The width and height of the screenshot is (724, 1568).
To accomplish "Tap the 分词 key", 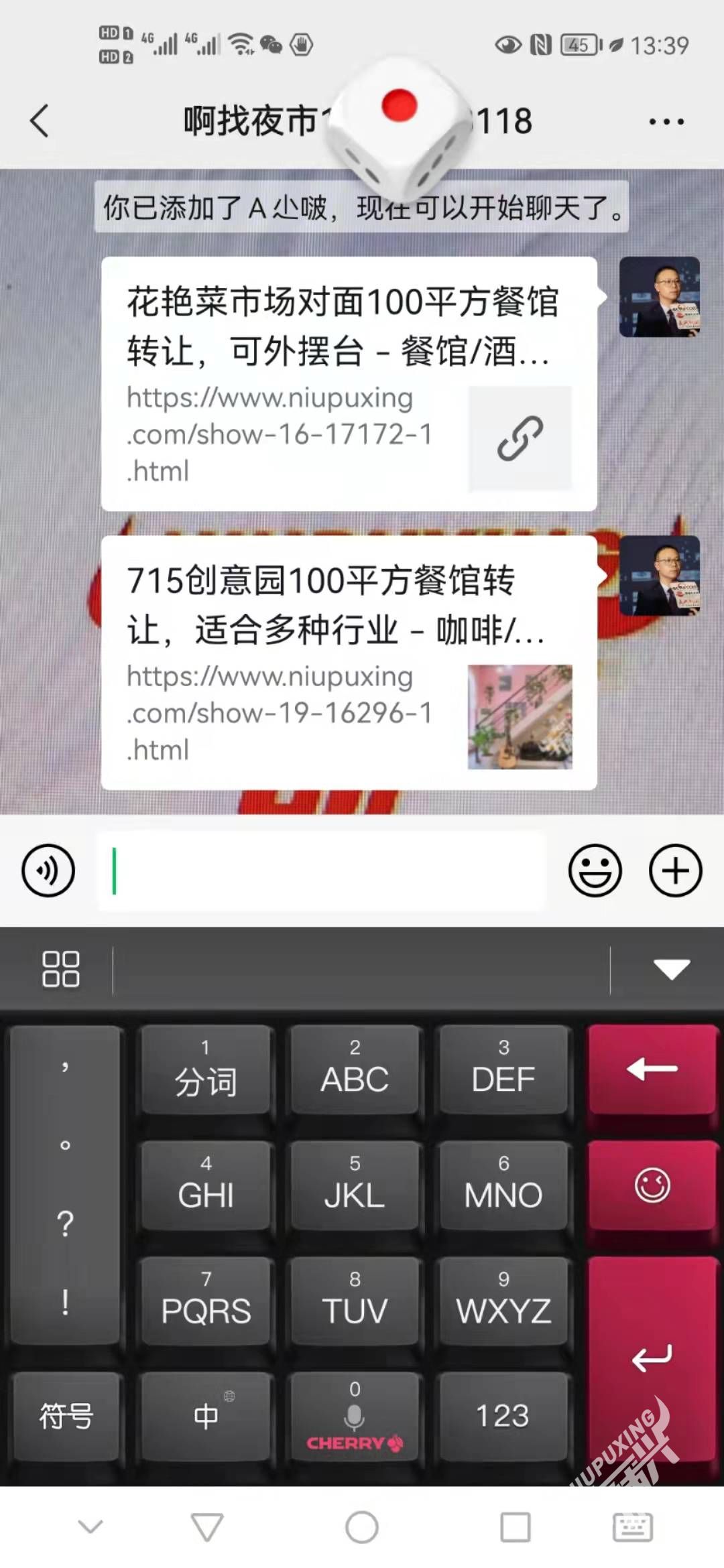I will [206, 1069].
